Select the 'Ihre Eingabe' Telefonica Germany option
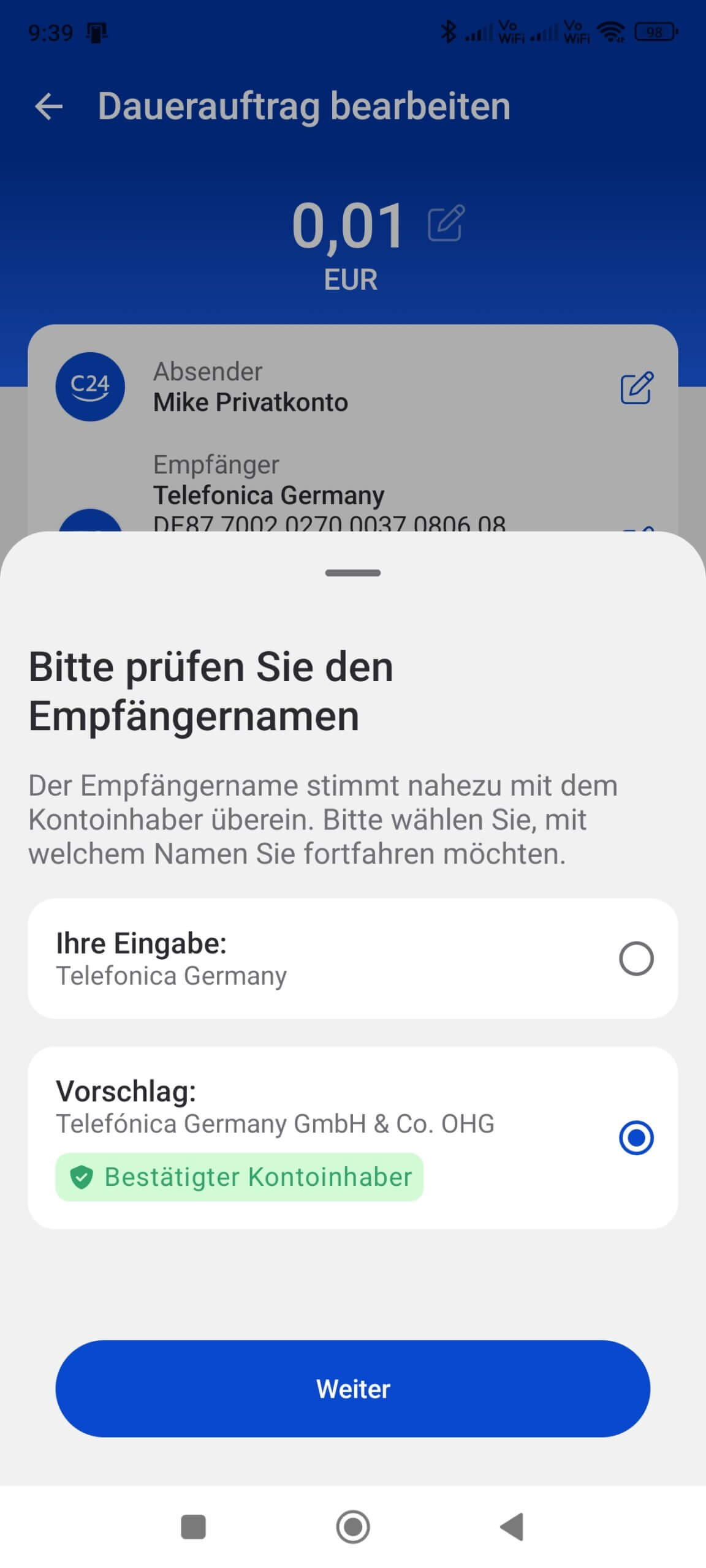This screenshot has width=706, height=1568. tap(636, 959)
